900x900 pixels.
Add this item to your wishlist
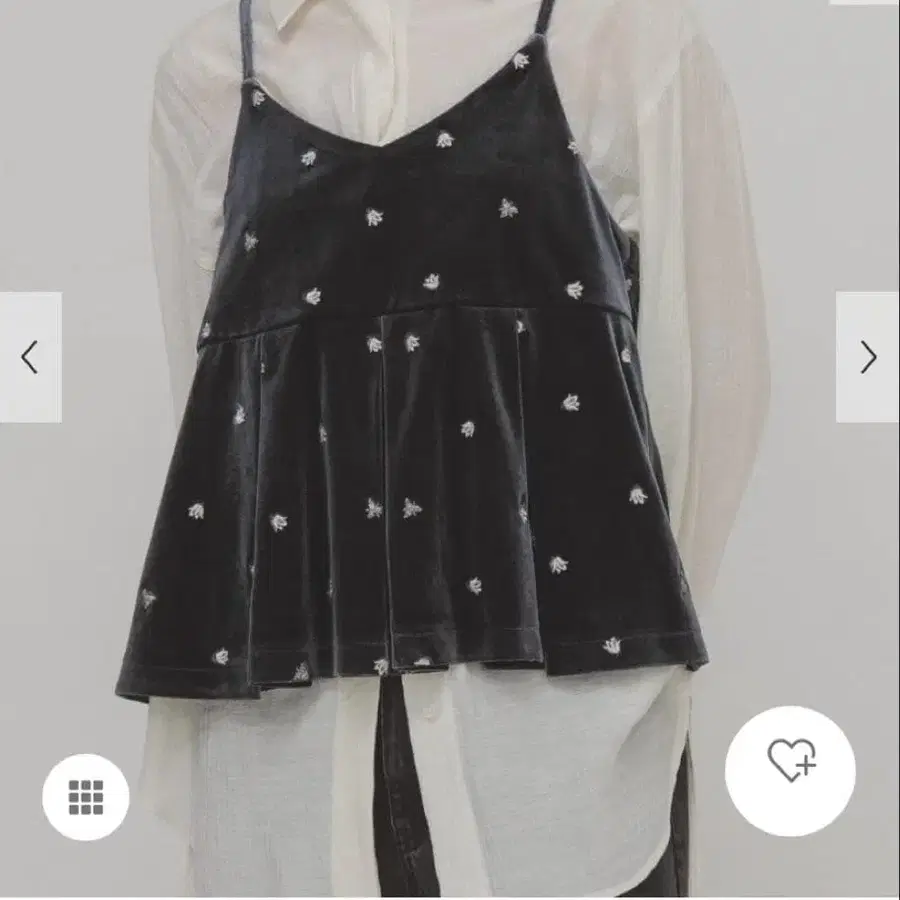(x=790, y=770)
